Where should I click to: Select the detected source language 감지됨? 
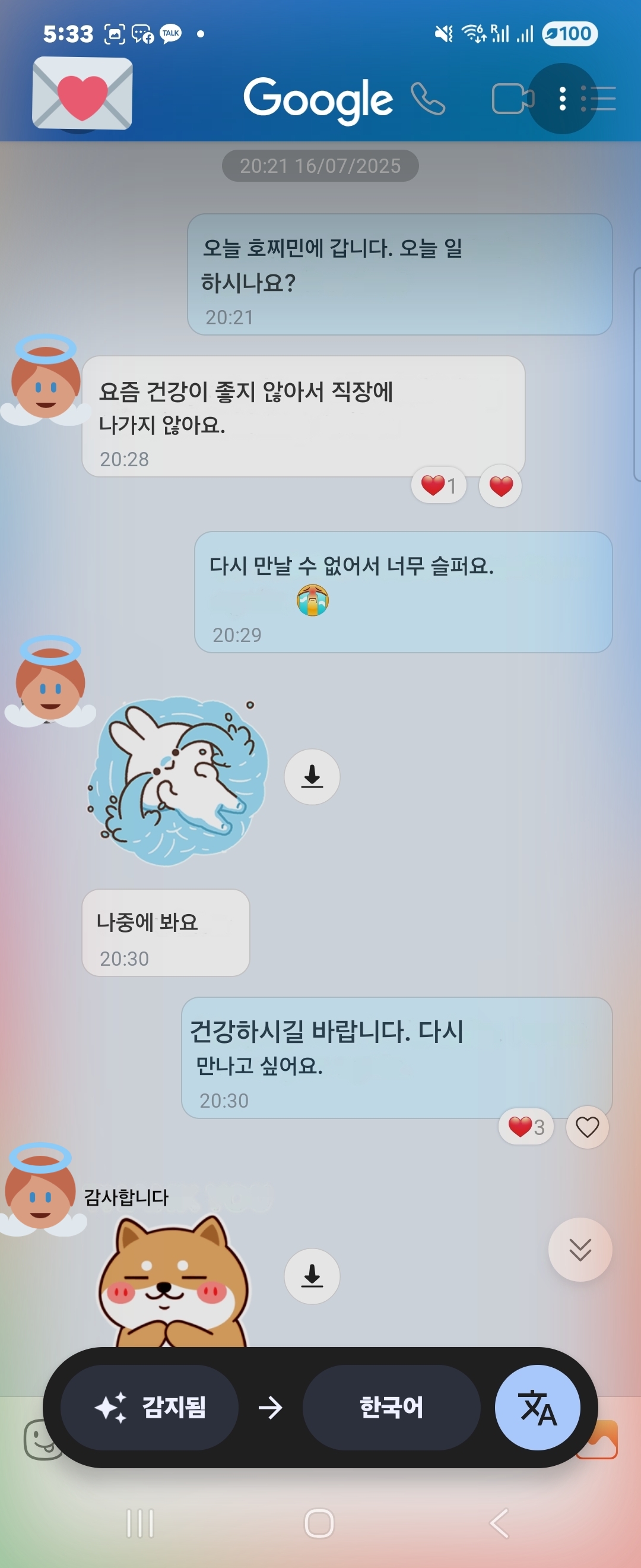coord(150,1407)
